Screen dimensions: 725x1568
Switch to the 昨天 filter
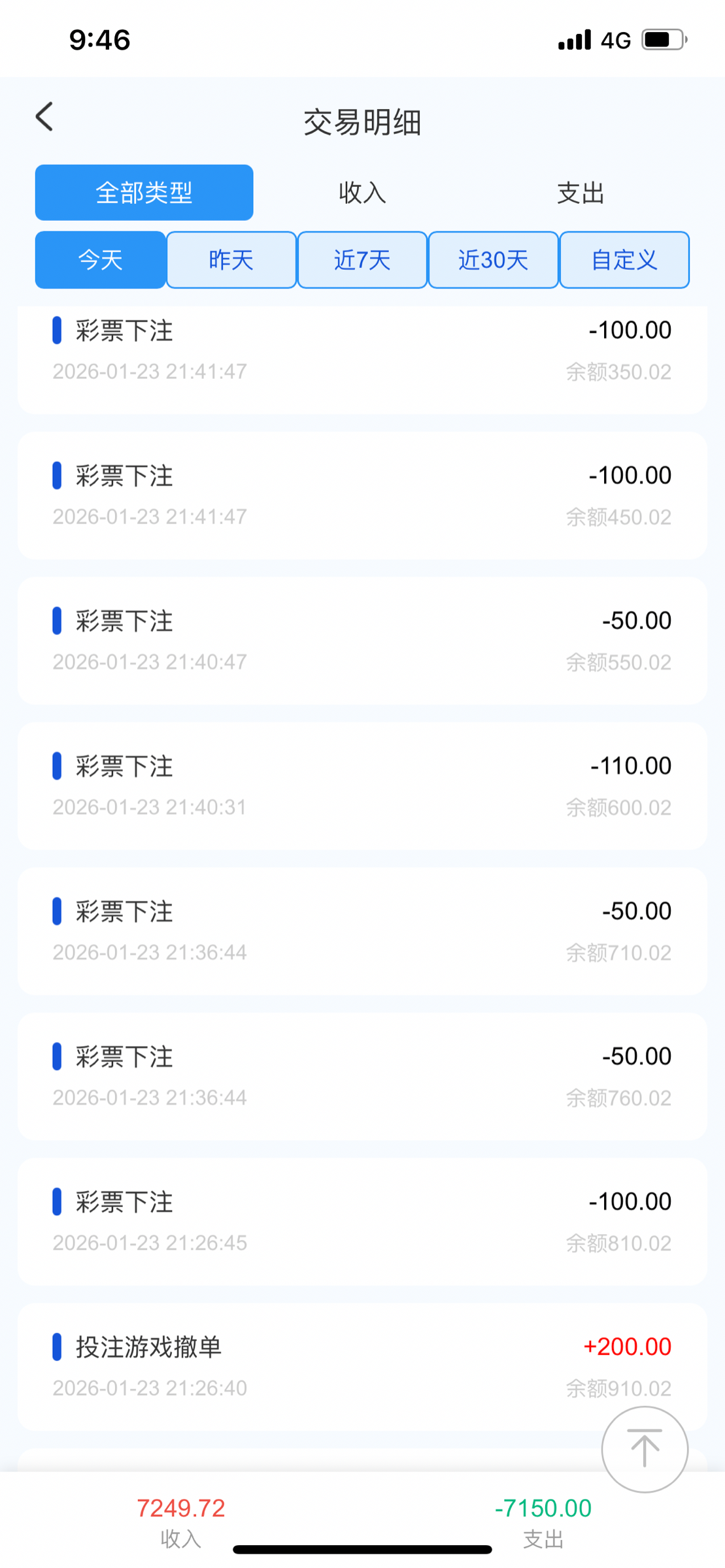(231, 260)
